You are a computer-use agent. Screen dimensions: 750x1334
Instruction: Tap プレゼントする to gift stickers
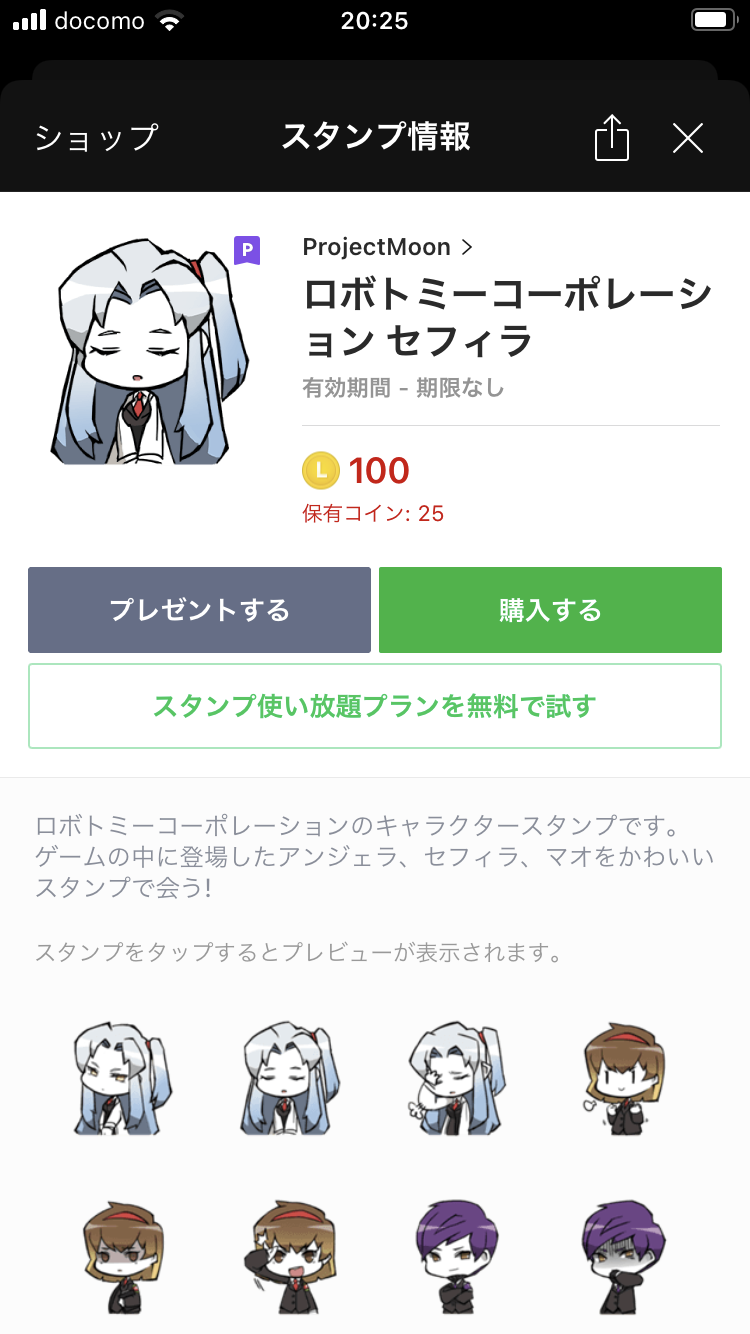199,610
